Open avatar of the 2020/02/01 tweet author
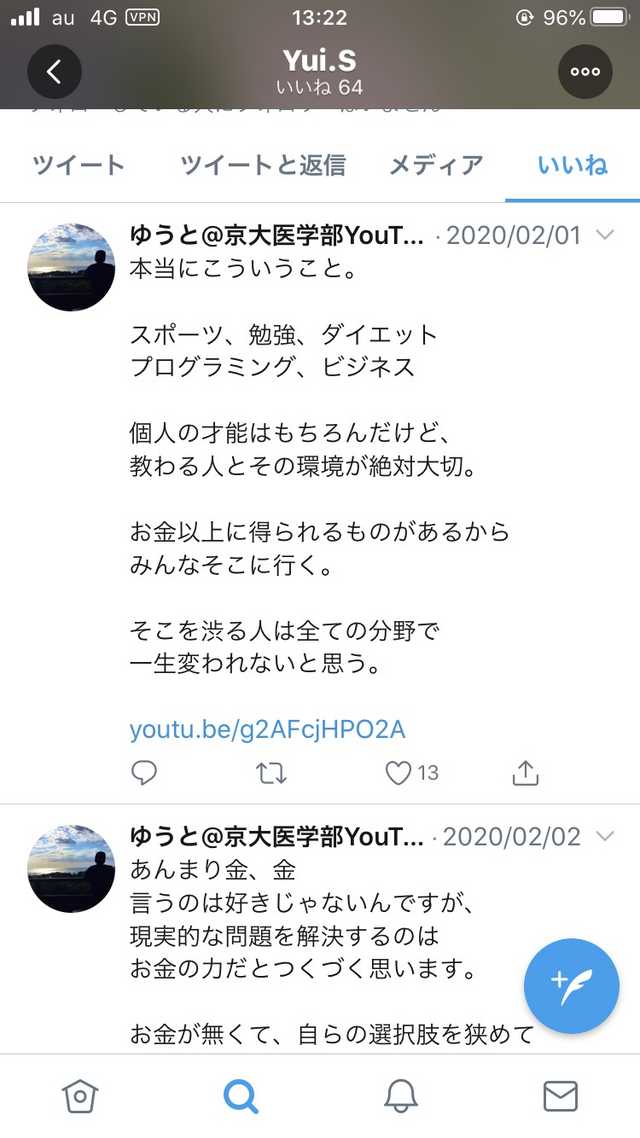640x1138 pixels. (x=71, y=267)
